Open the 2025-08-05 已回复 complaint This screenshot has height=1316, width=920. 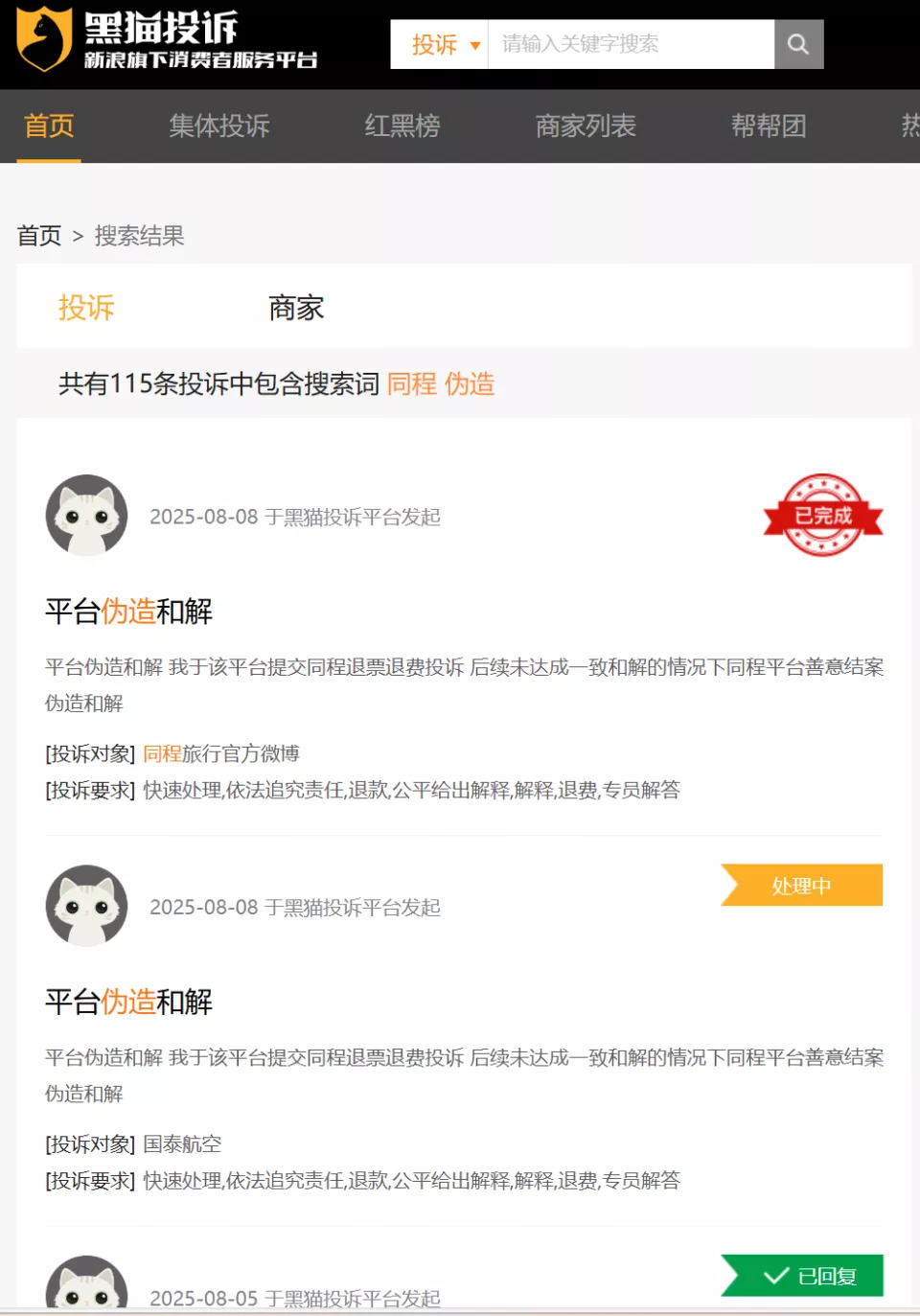(x=294, y=1297)
